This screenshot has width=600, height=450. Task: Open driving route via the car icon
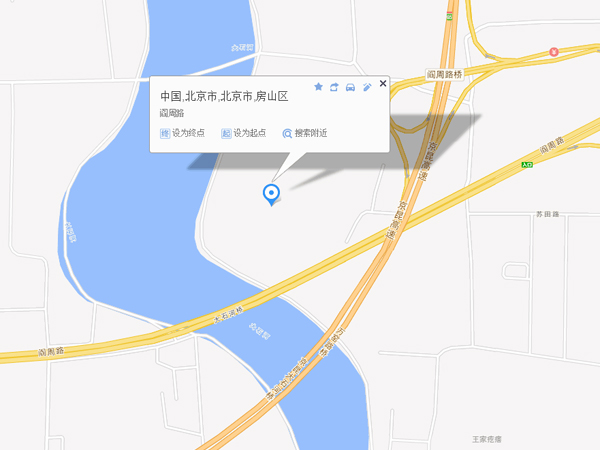pos(350,87)
